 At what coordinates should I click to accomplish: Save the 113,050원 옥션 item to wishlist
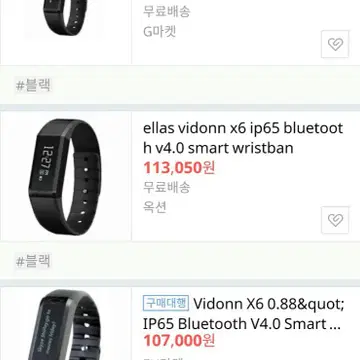click(x=335, y=220)
